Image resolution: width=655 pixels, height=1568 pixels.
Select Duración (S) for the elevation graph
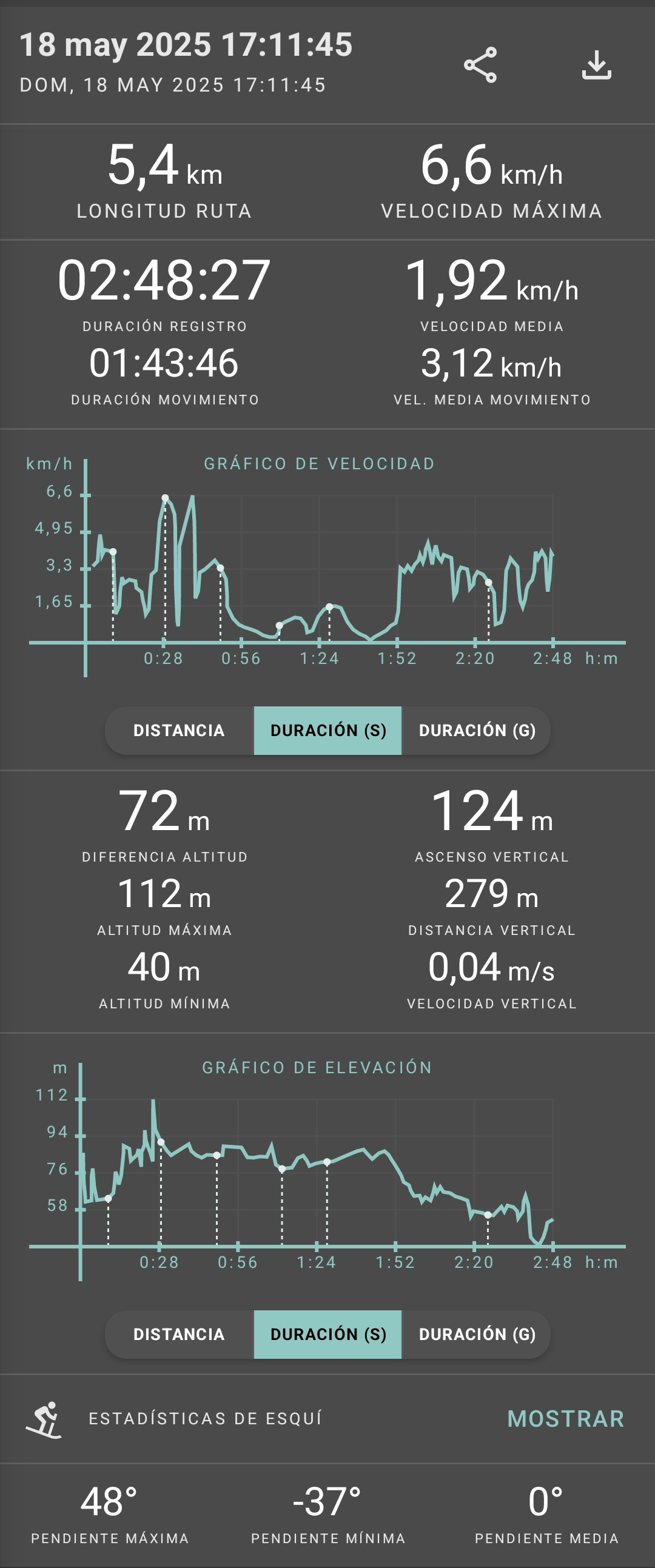click(x=328, y=1335)
